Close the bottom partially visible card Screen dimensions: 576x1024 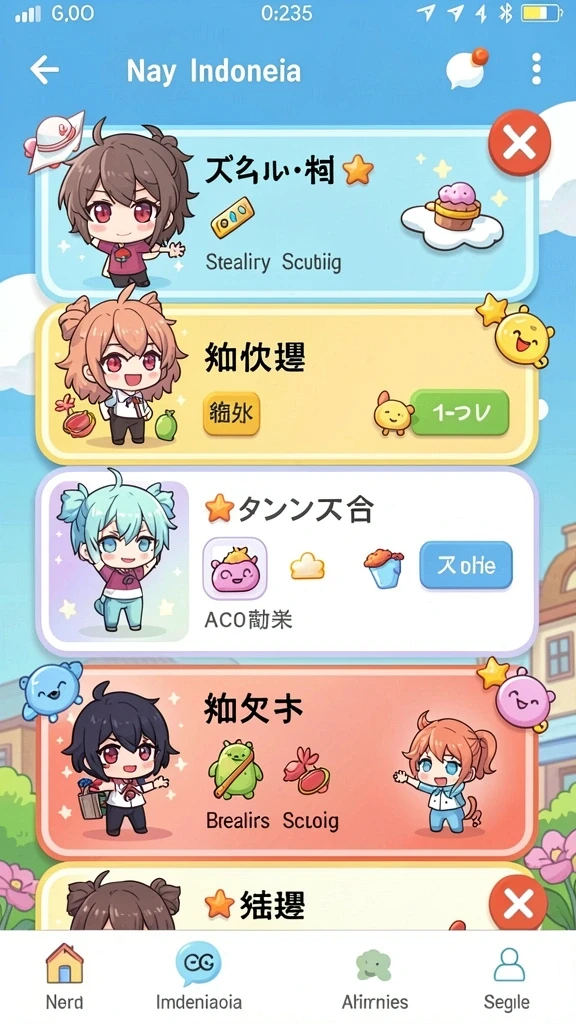tap(519, 903)
